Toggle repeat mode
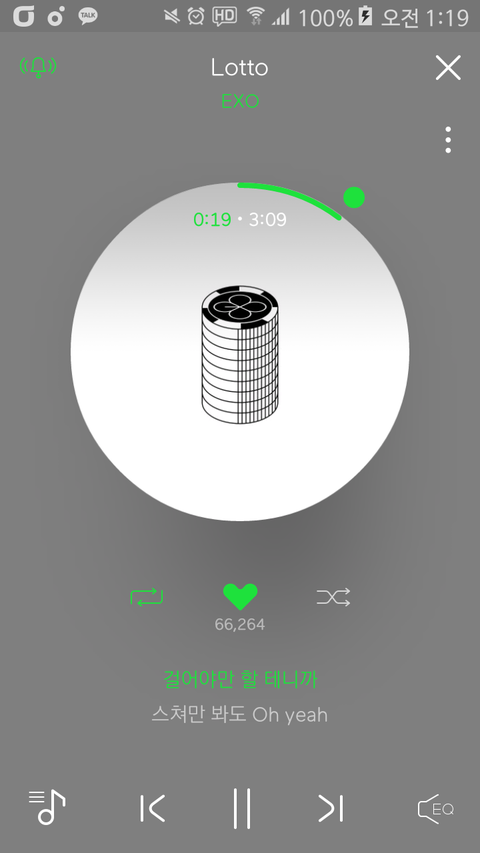This screenshot has width=480, height=853. (x=147, y=597)
